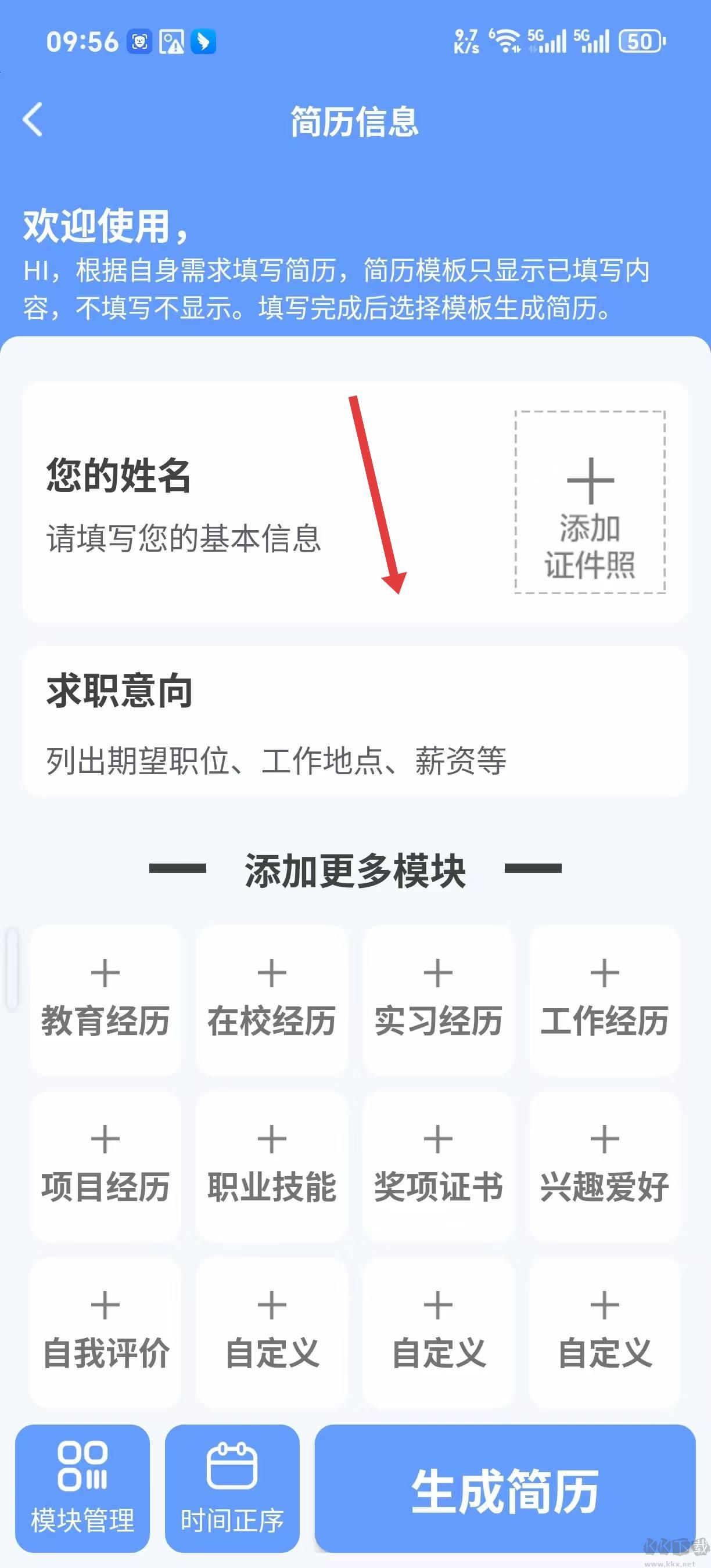Add the rightmost 自定义 custom module

click(604, 1305)
